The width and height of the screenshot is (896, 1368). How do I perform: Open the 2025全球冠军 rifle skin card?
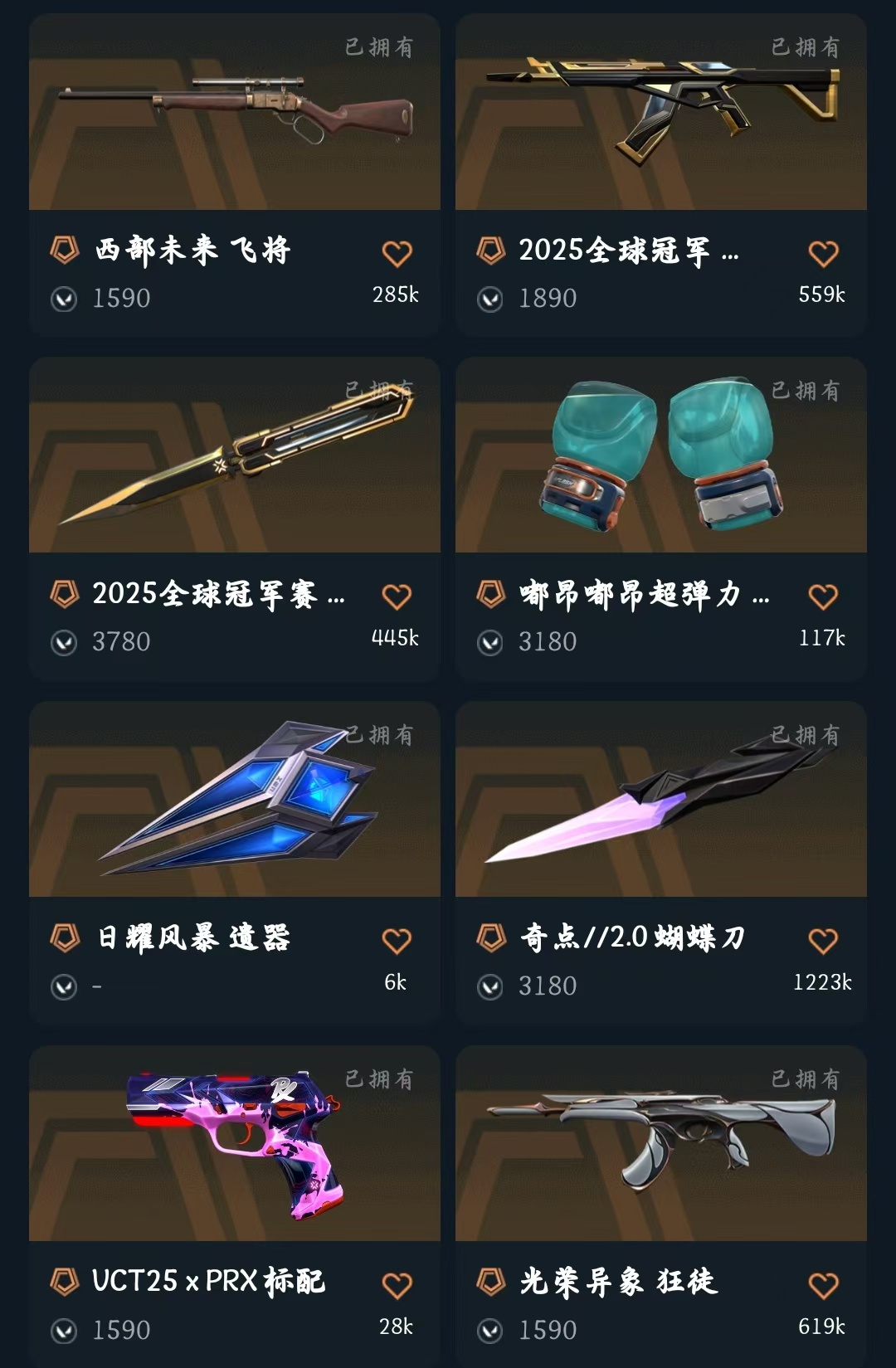(661, 174)
